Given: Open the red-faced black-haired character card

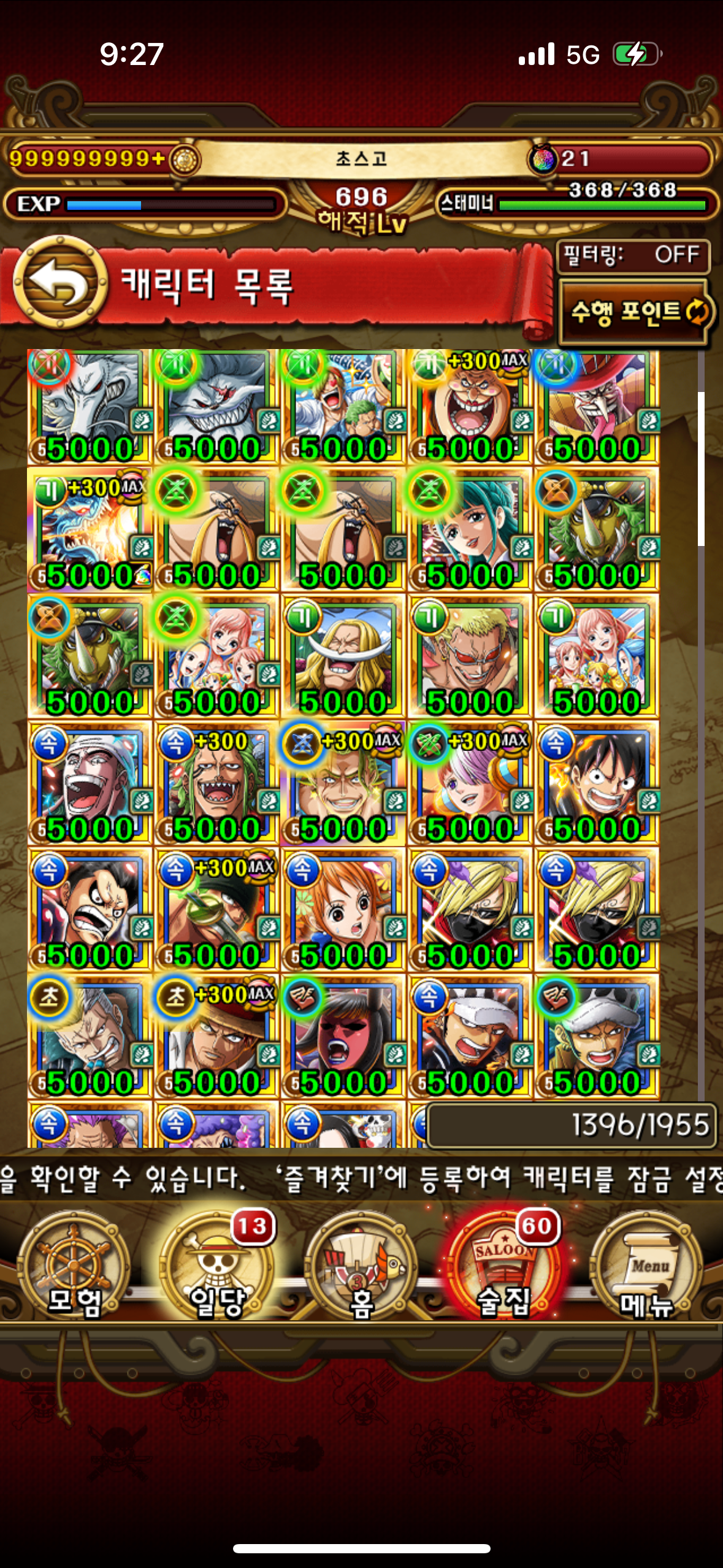Looking at the screenshot, I should point(343,1037).
